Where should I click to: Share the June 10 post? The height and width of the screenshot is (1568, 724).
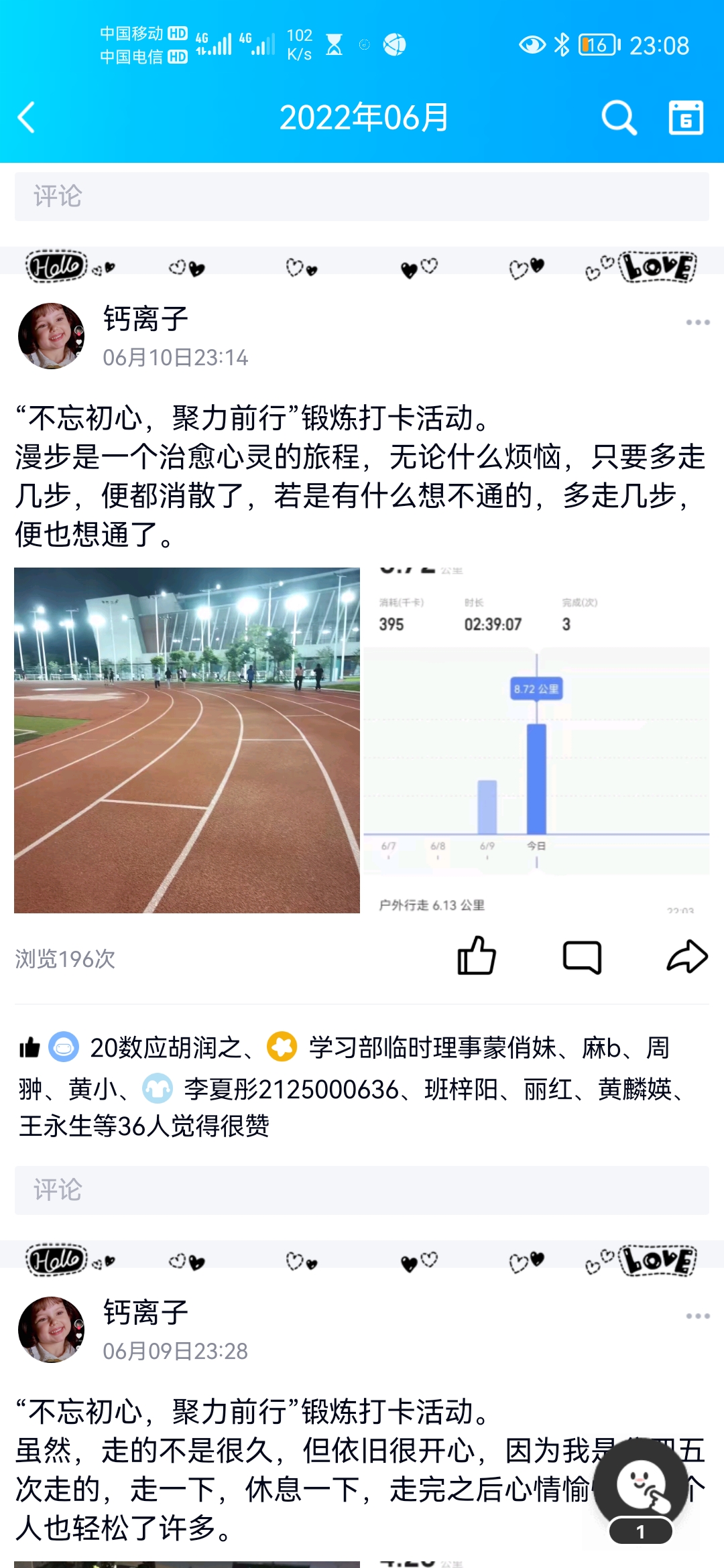coord(687,956)
